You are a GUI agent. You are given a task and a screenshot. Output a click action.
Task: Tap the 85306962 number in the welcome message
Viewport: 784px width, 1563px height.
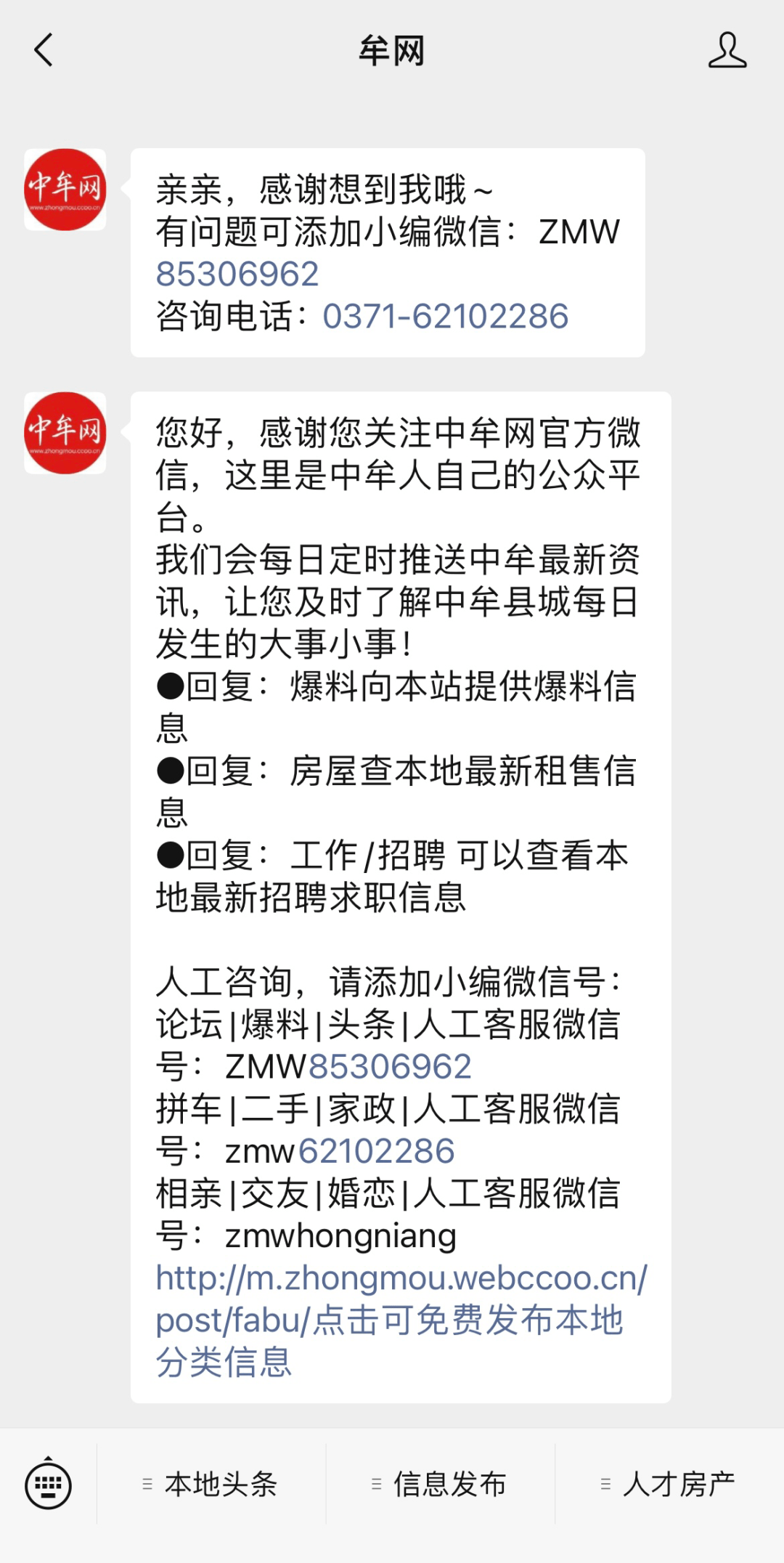390,1067
